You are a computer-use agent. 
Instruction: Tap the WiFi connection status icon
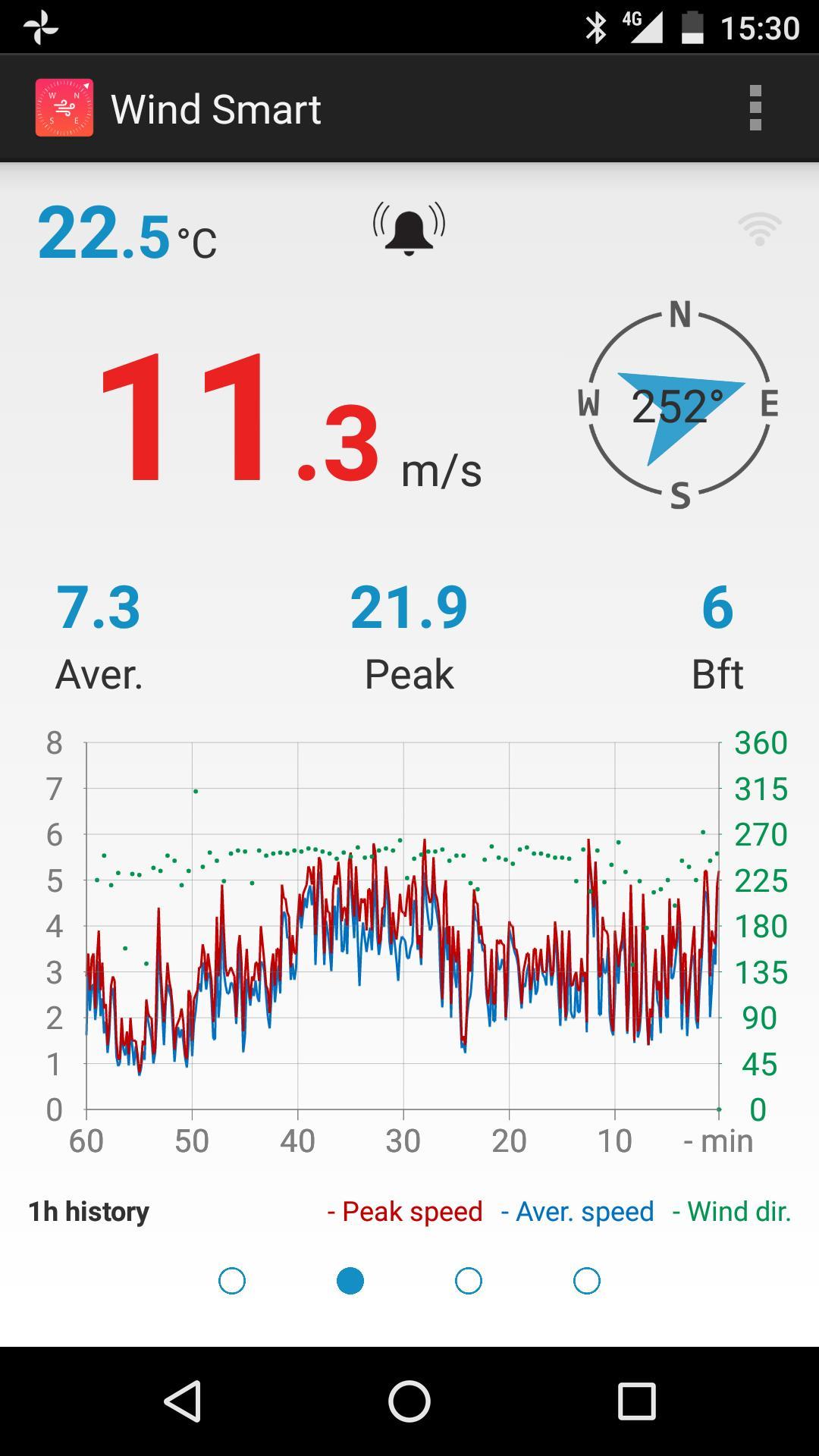pos(761,227)
